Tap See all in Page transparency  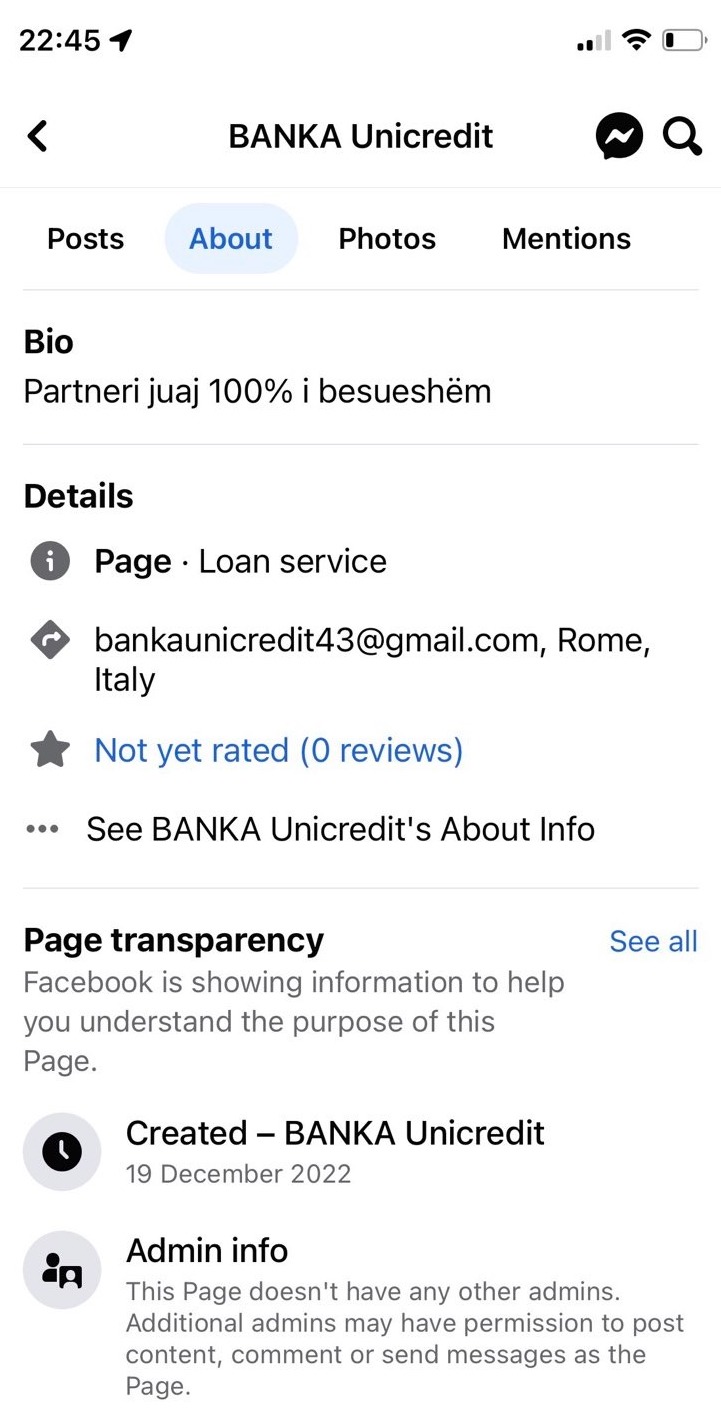653,941
